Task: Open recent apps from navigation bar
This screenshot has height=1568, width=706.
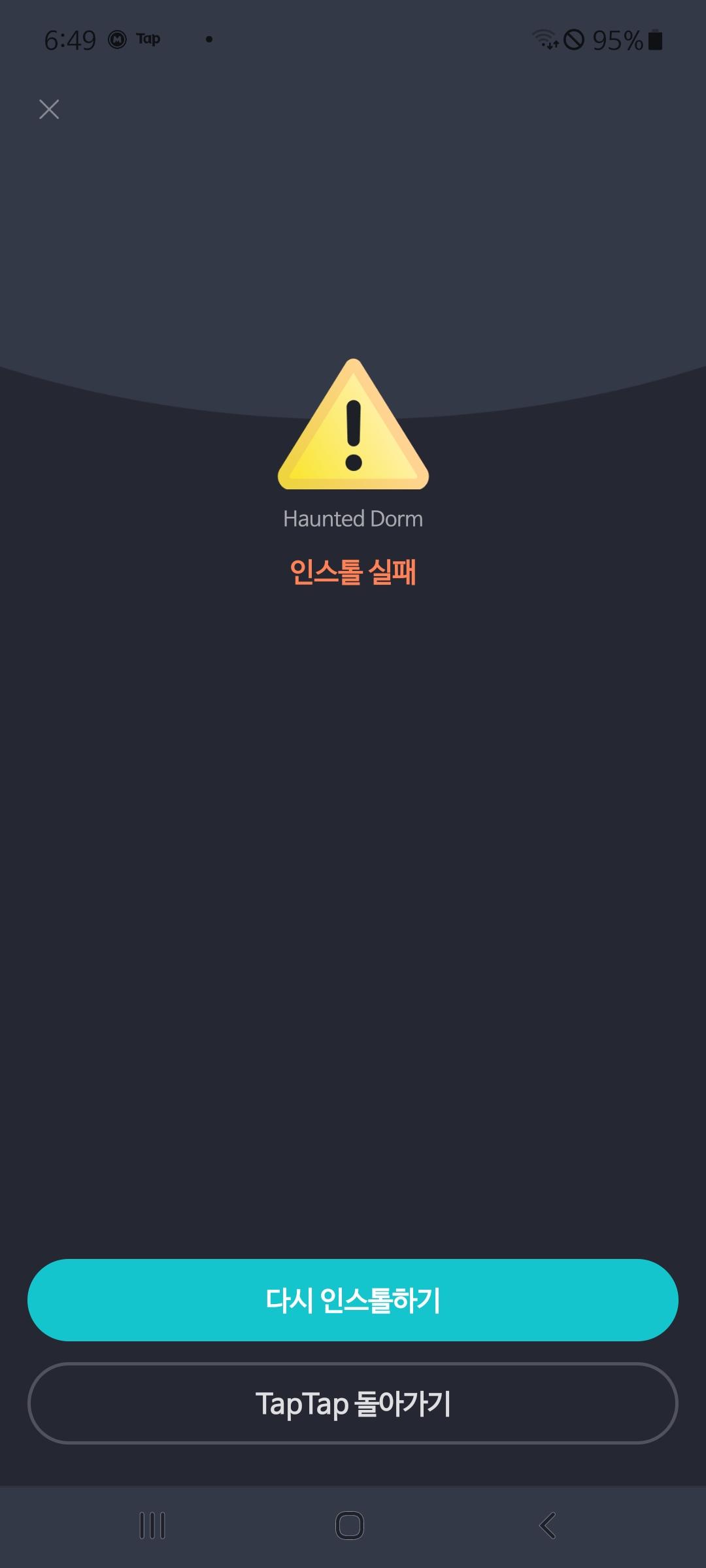Action: pos(152,1526)
